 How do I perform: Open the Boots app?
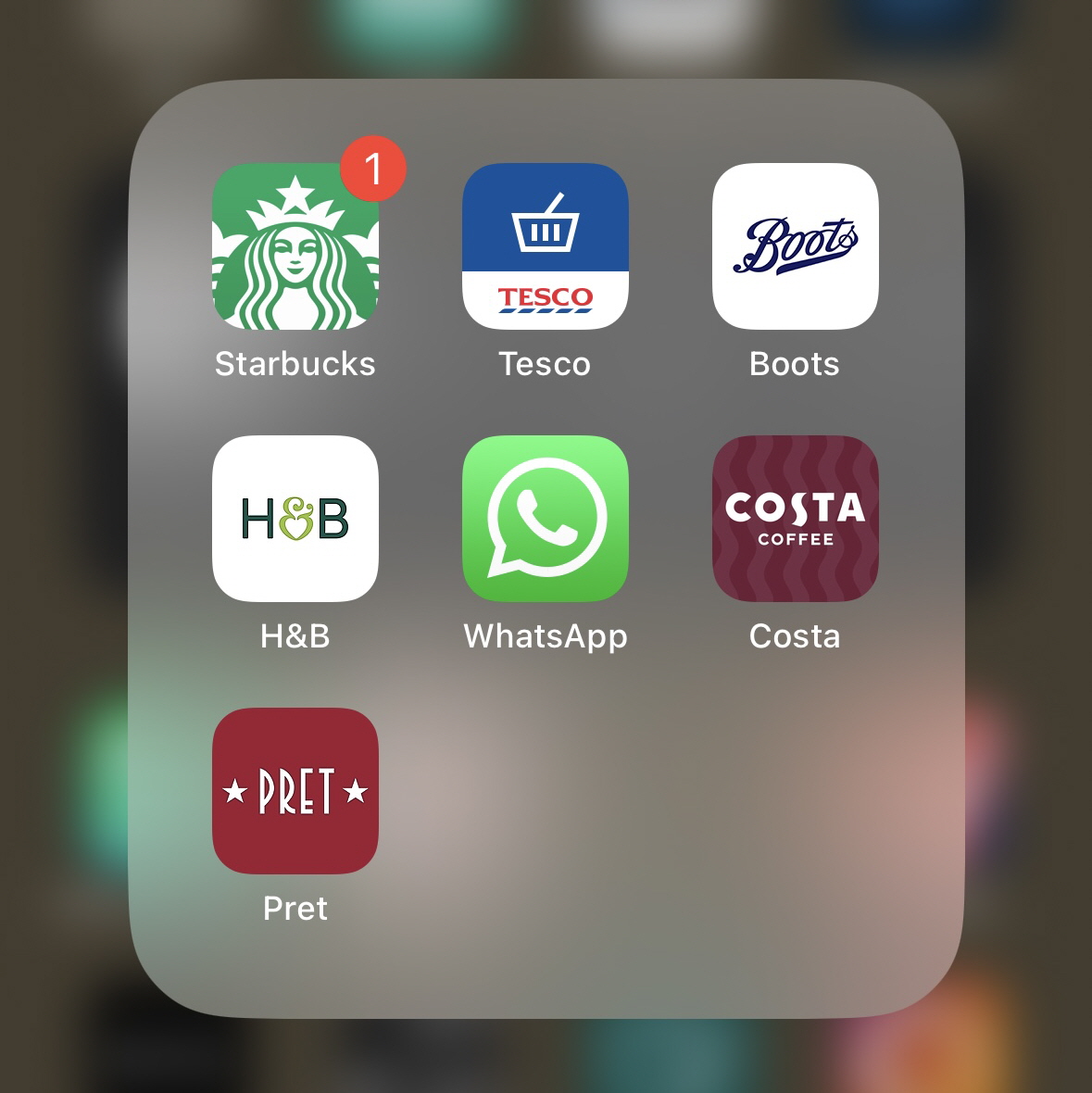tap(795, 247)
